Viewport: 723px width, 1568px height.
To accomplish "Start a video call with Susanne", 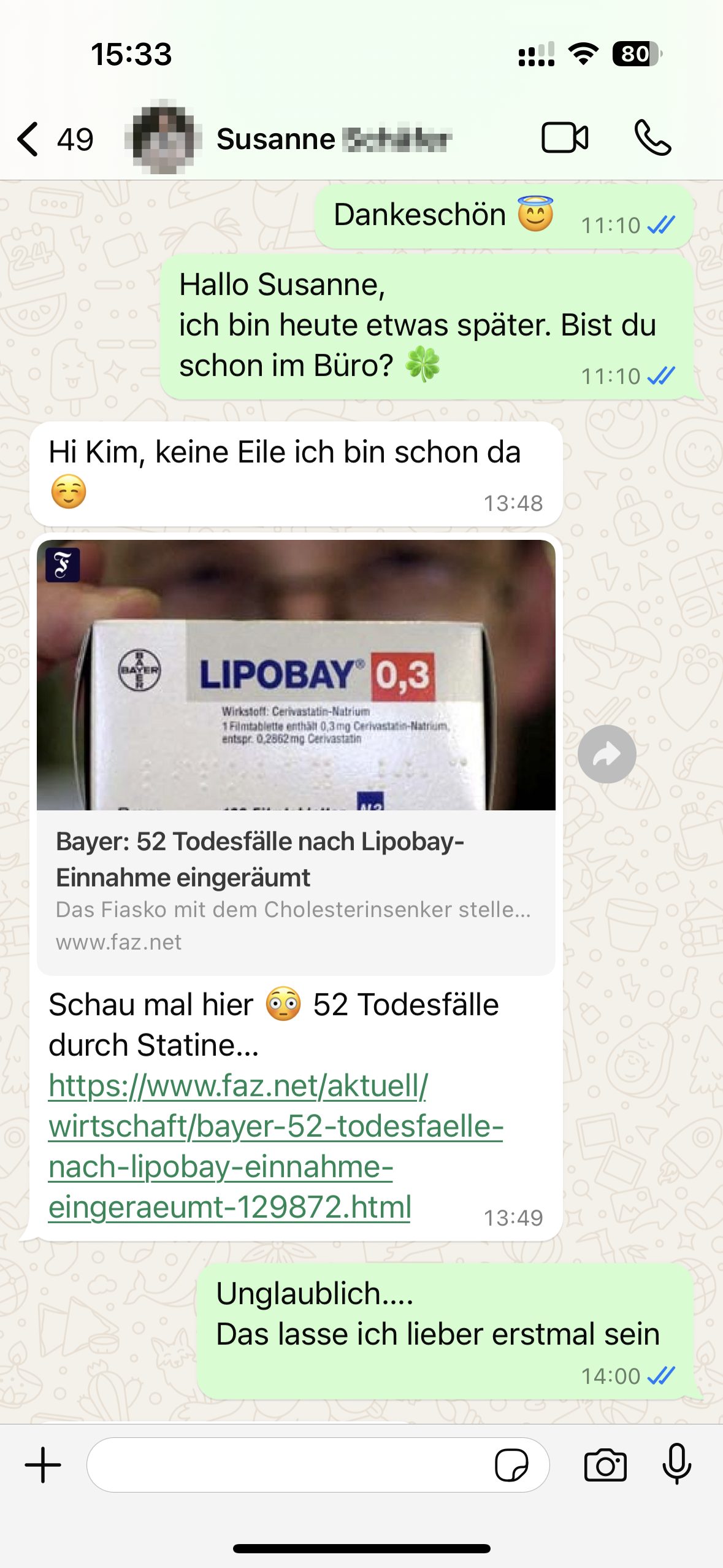I will coord(565,138).
